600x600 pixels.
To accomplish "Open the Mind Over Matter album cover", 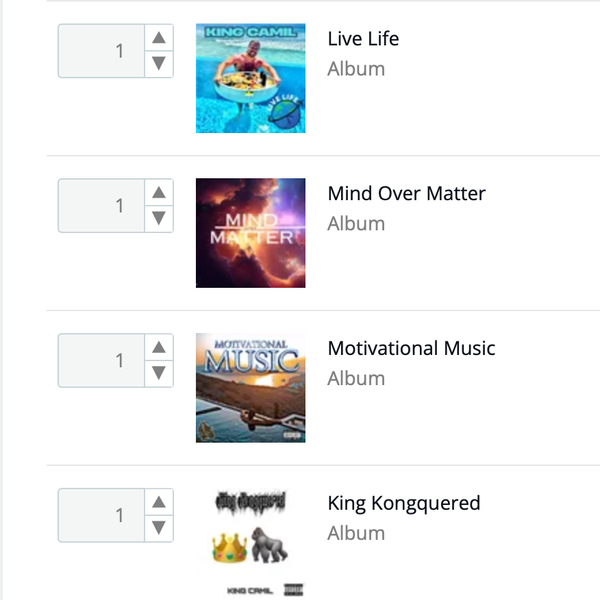I will (x=251, y=233).
